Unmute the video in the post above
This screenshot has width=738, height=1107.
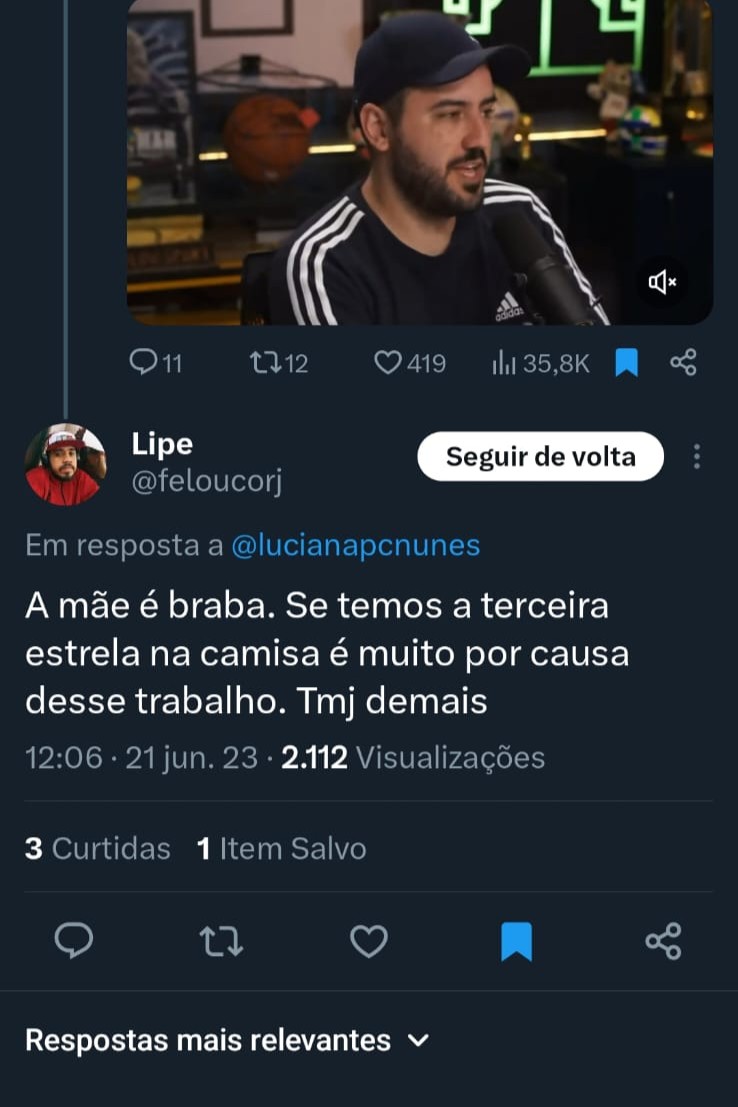tap(662, 283)
